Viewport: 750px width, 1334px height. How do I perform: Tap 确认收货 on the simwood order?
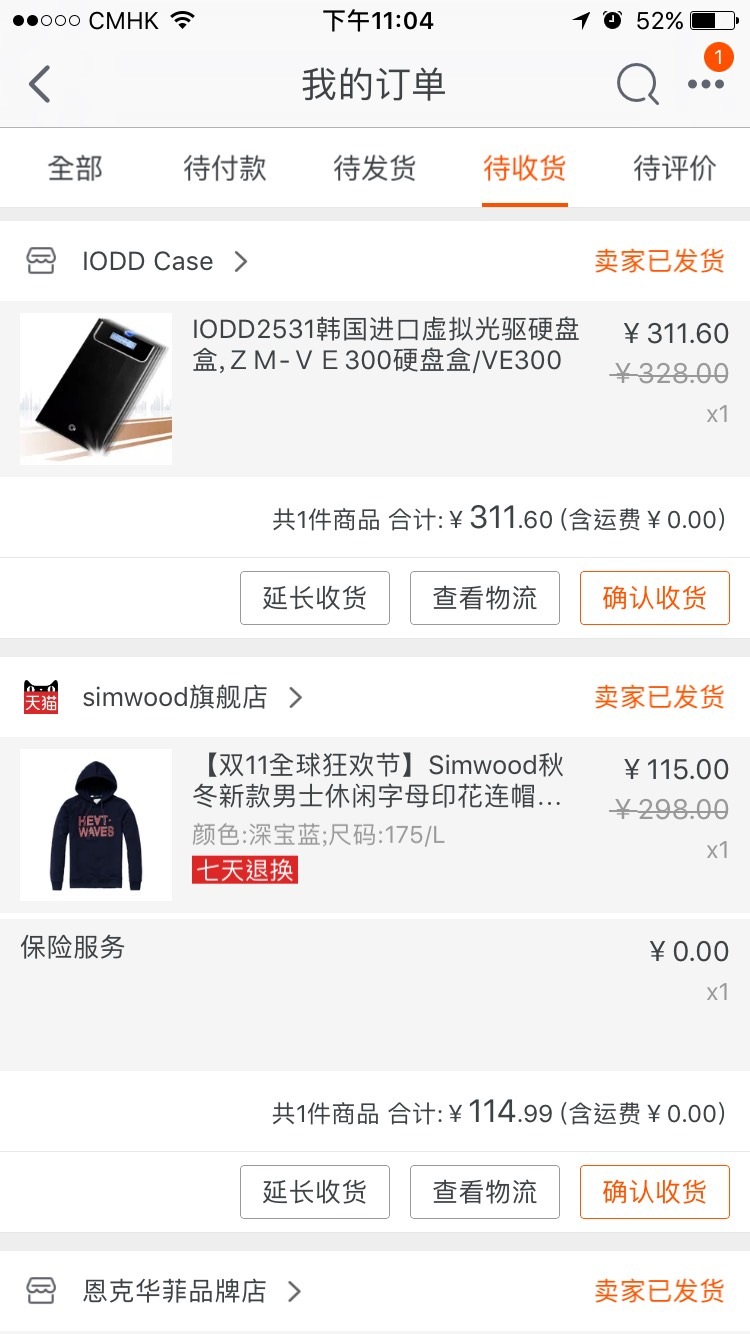point(655,1192)
